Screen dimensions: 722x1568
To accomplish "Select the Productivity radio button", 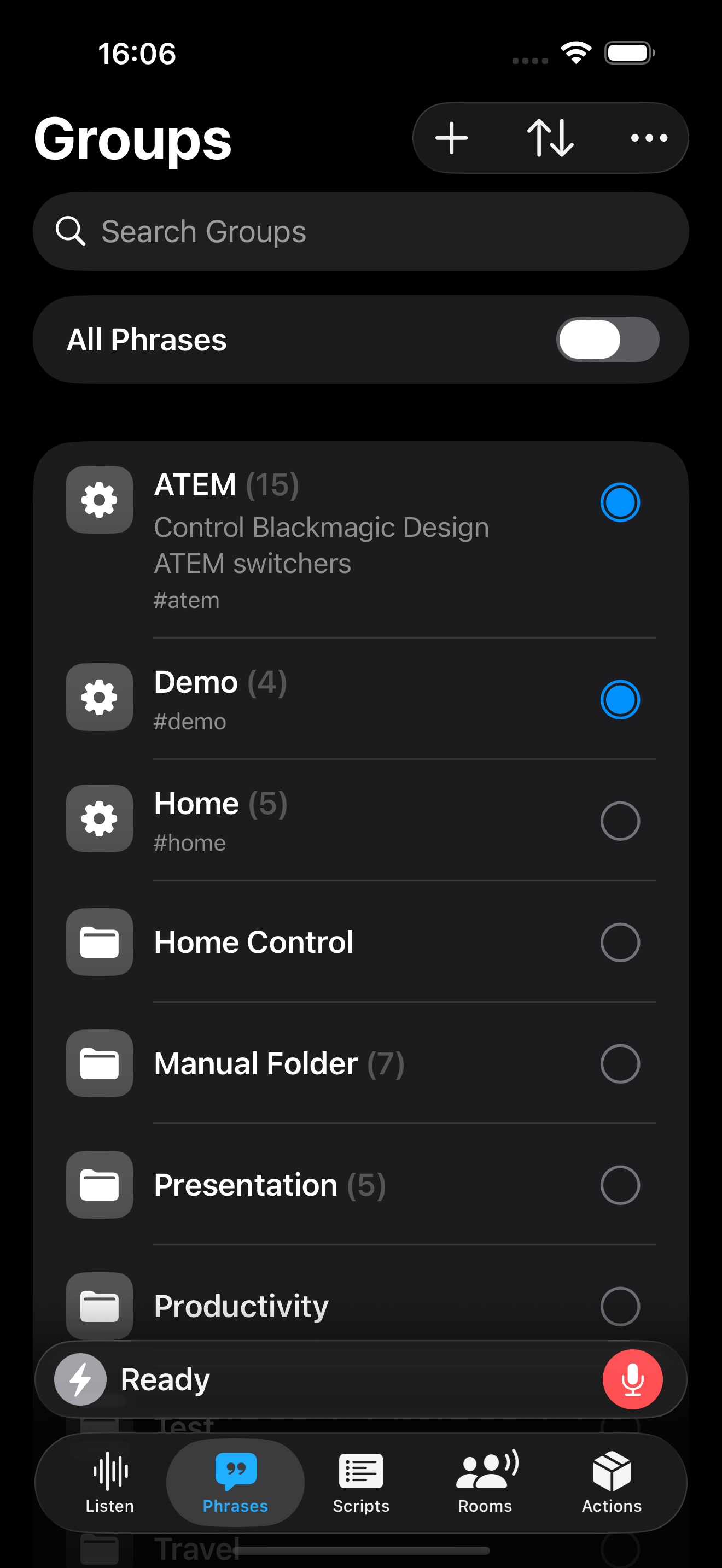I will point(620,1306).
